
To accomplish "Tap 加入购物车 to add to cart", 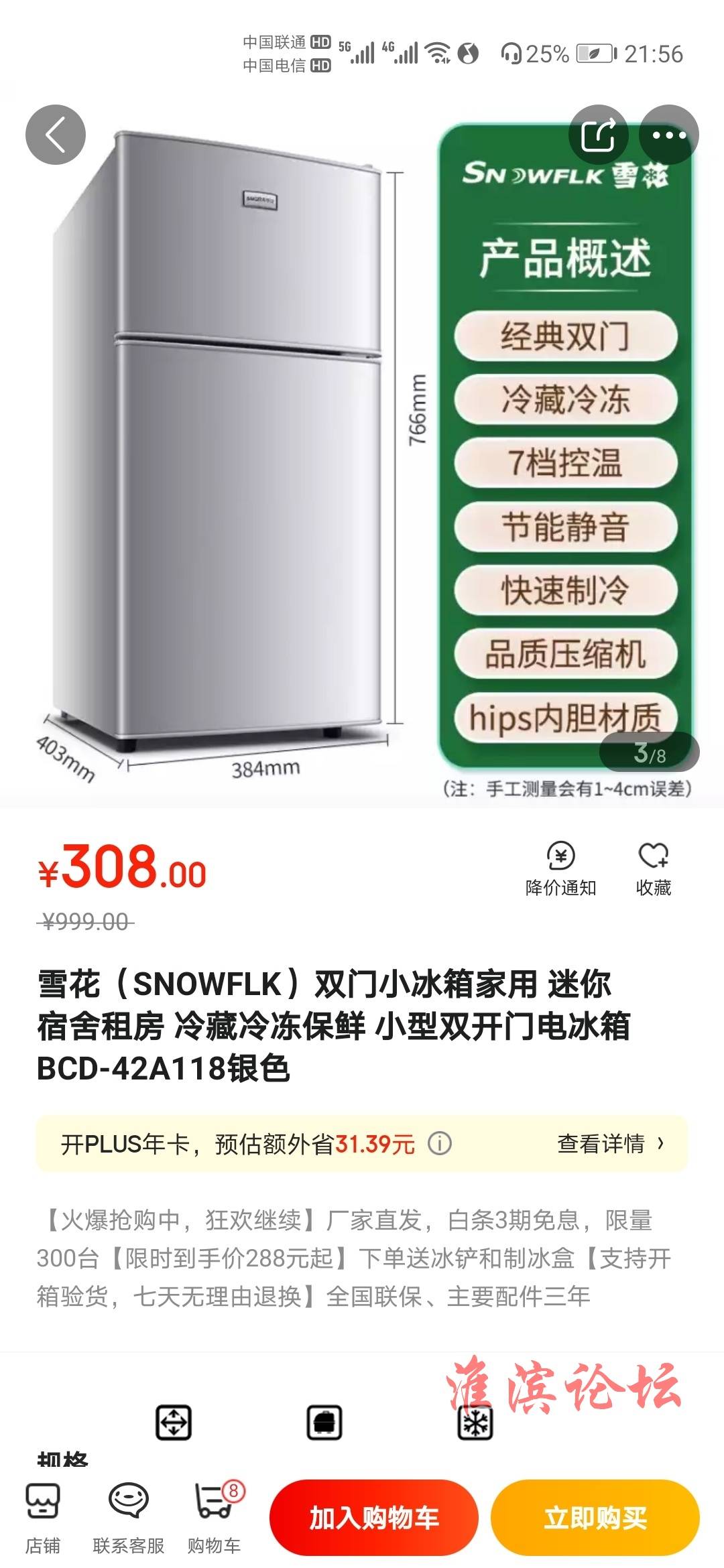I will [373, 1518].
